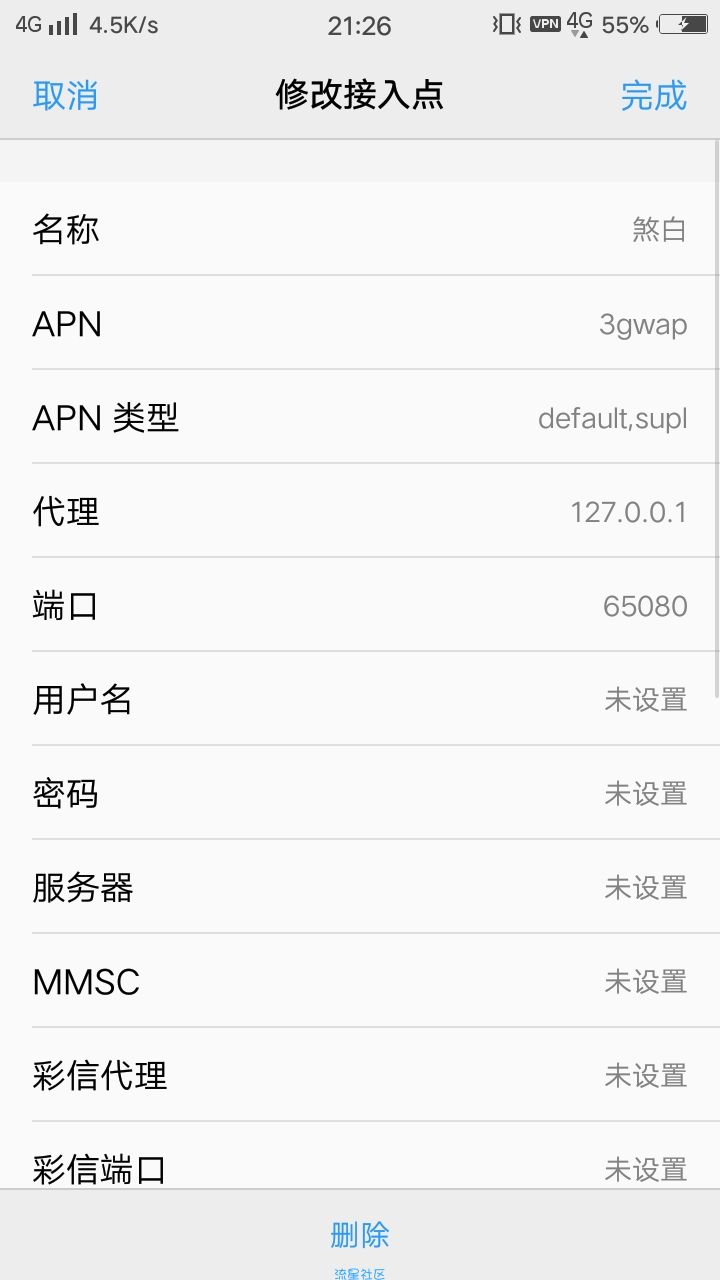Viewport: 720px width, 1280px height.
Task: Set the 密码 field
Action: 360,793
